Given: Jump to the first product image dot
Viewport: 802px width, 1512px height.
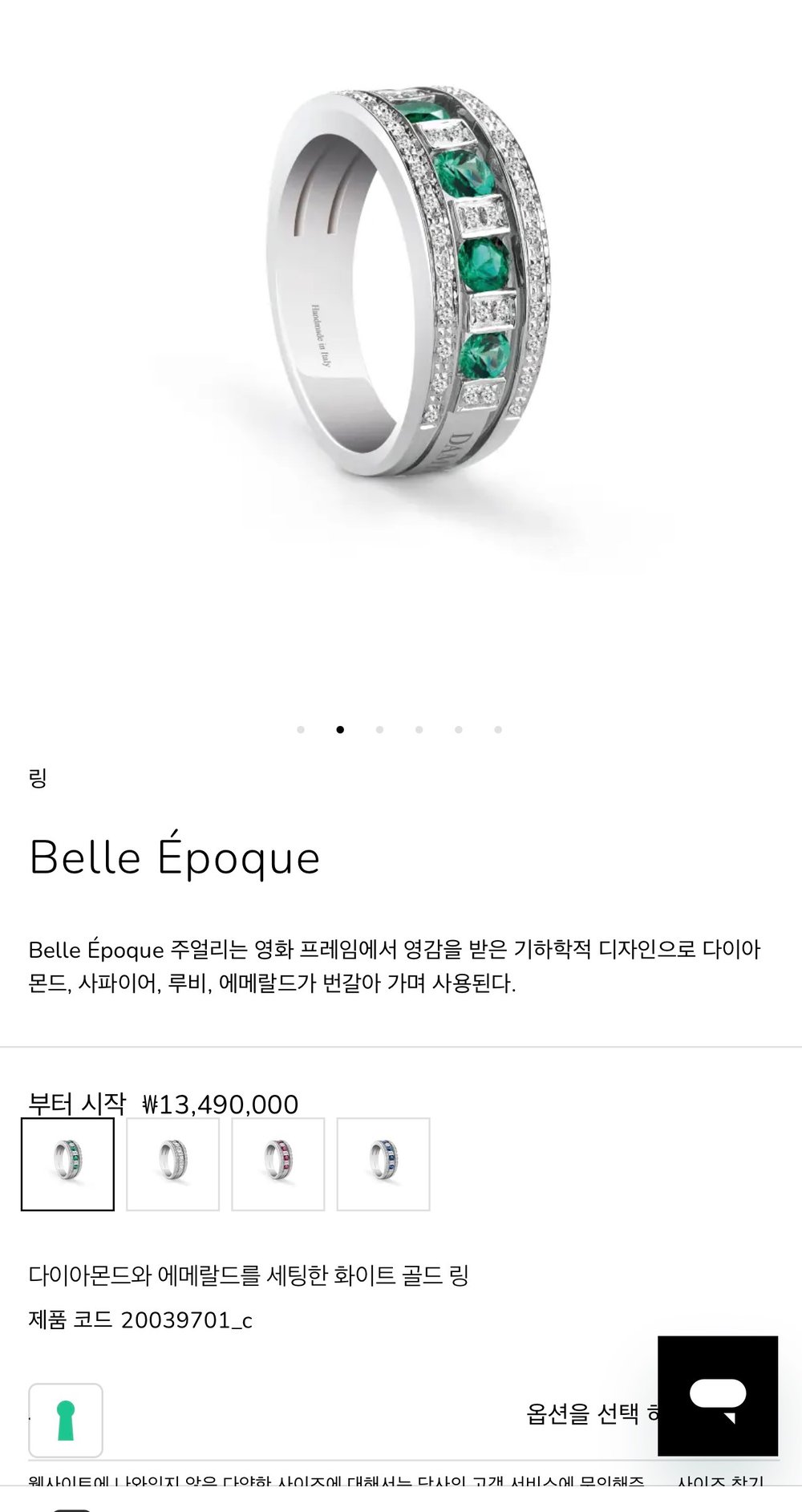Looking at the screenshot, I should click(x=301, y=730).
